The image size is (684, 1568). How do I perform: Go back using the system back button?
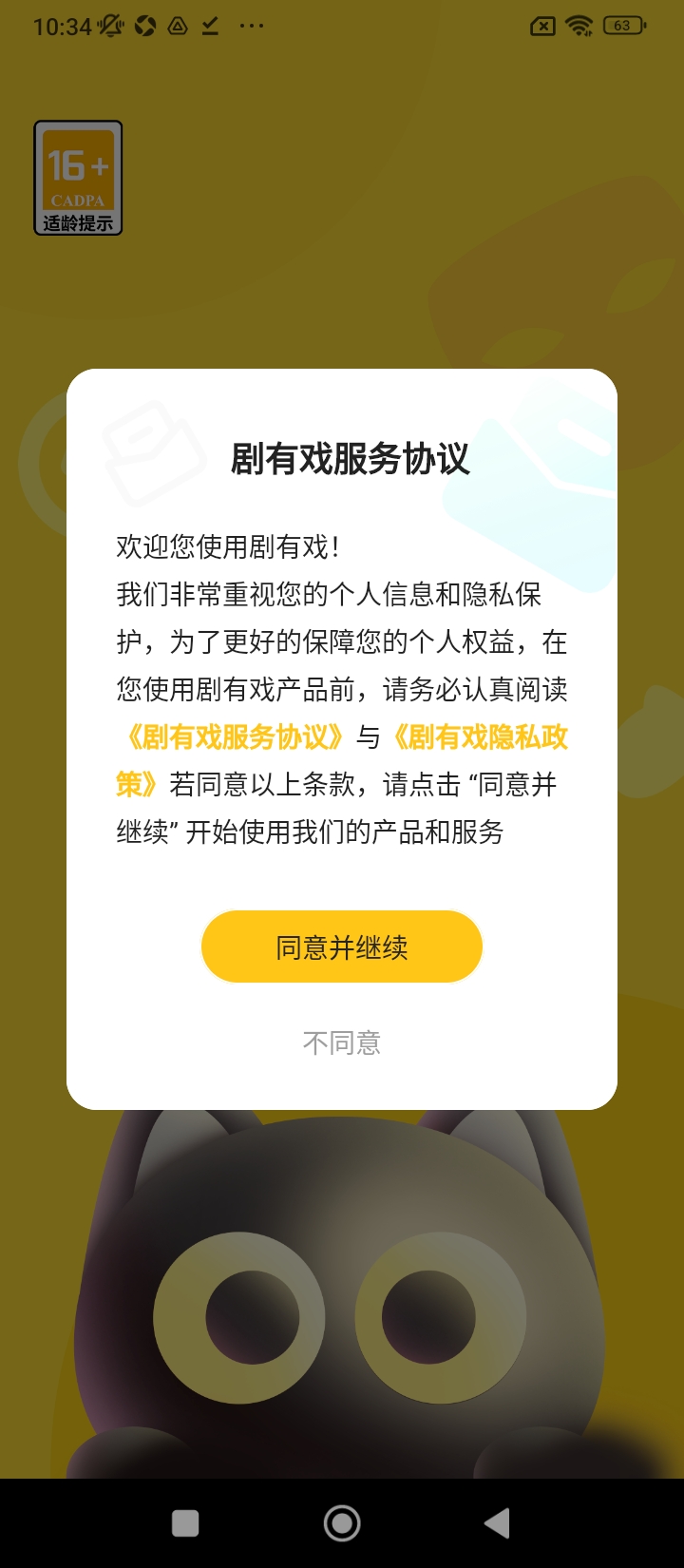(x=497, y=1523)
